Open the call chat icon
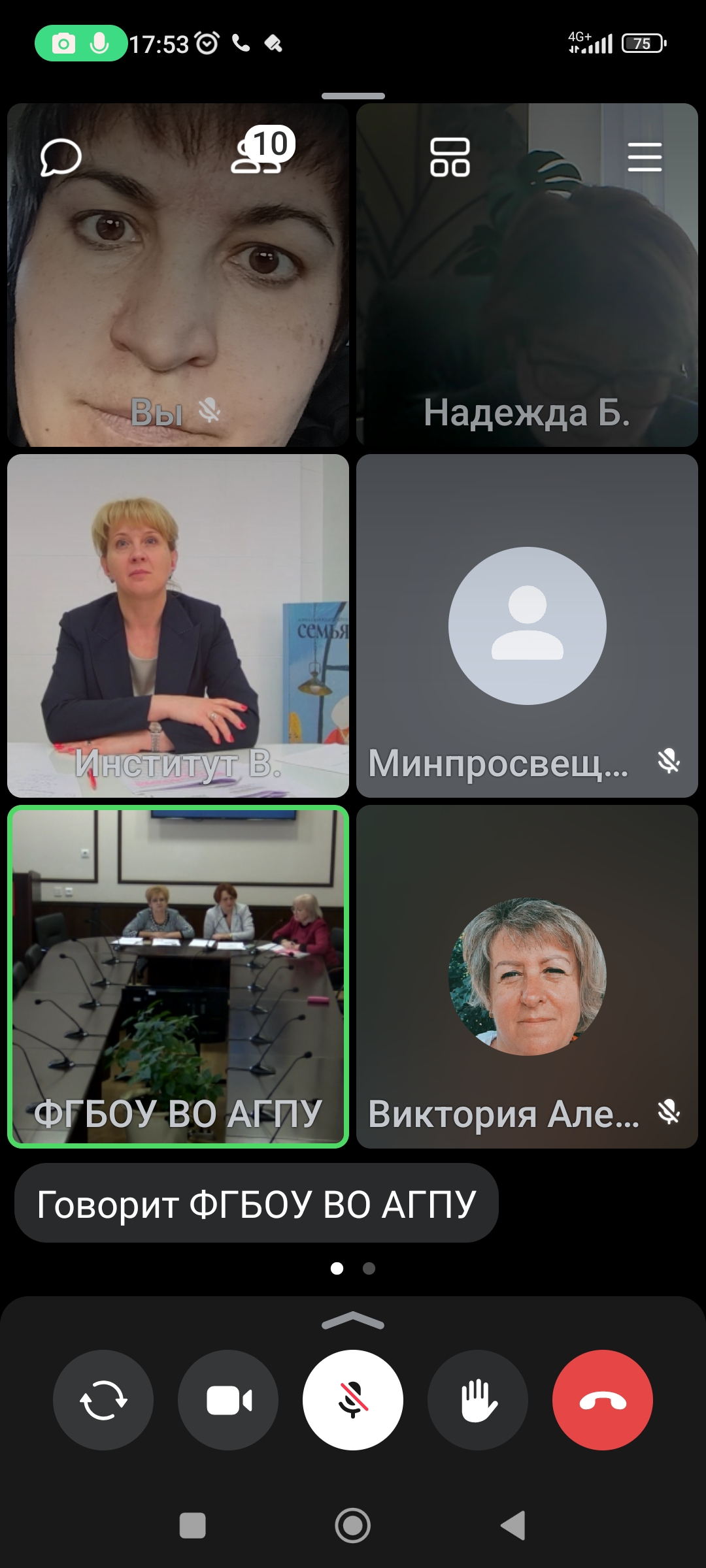Viewport: 706px width, 1568px height. point(61,157)
